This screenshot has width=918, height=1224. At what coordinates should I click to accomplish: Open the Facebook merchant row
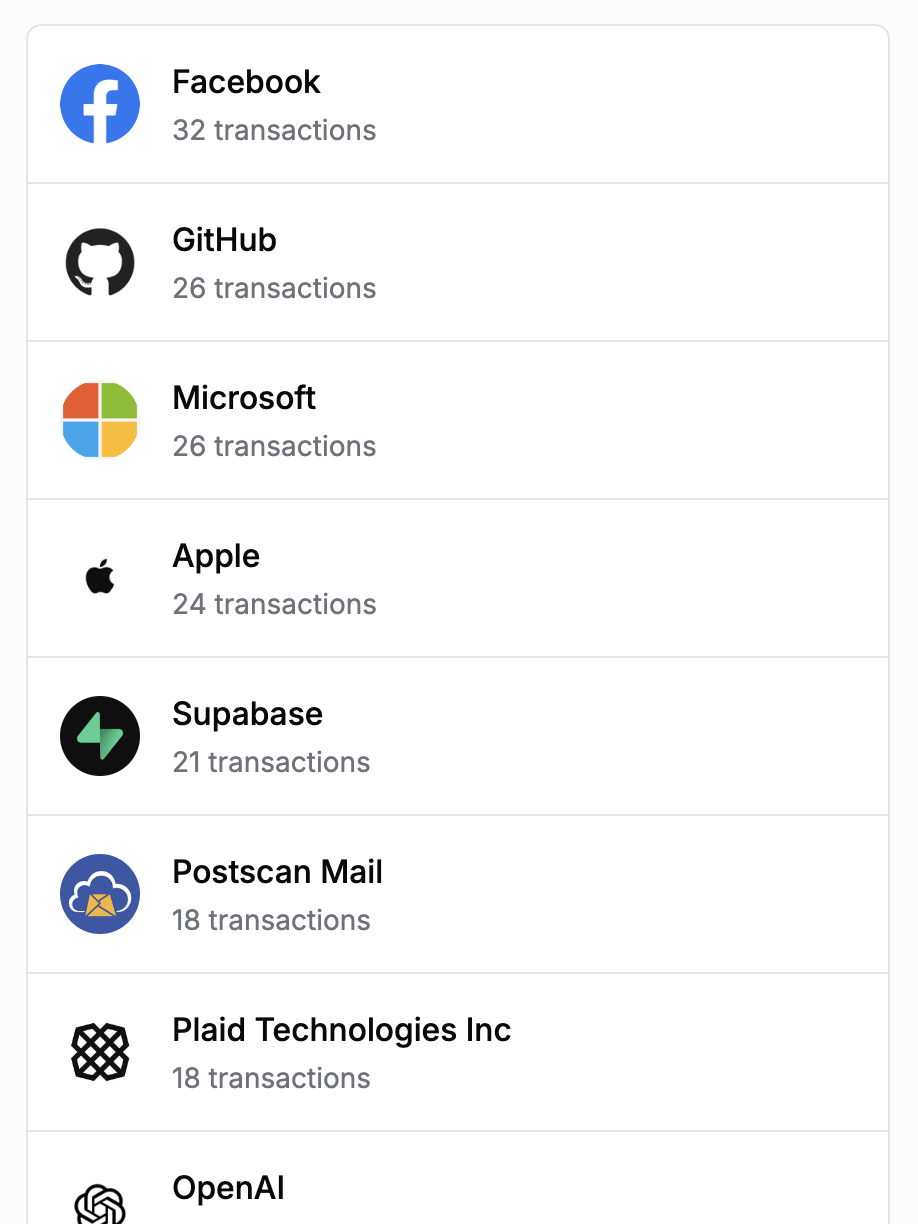457,104
